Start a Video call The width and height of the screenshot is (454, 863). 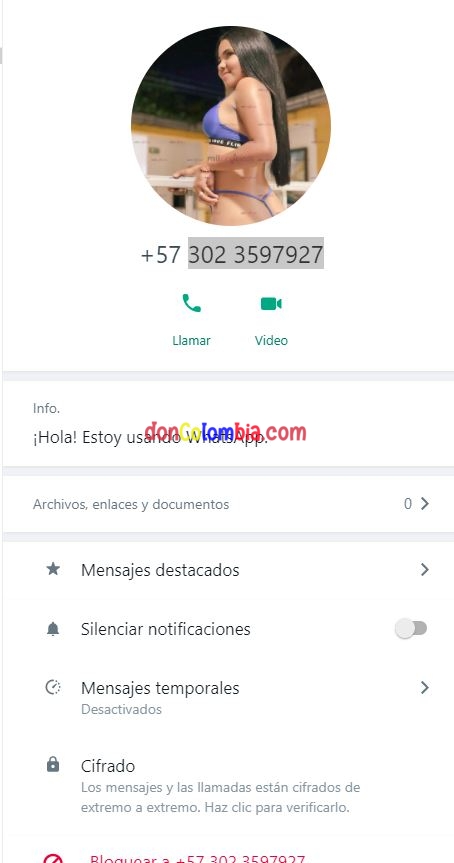[271, 319]
